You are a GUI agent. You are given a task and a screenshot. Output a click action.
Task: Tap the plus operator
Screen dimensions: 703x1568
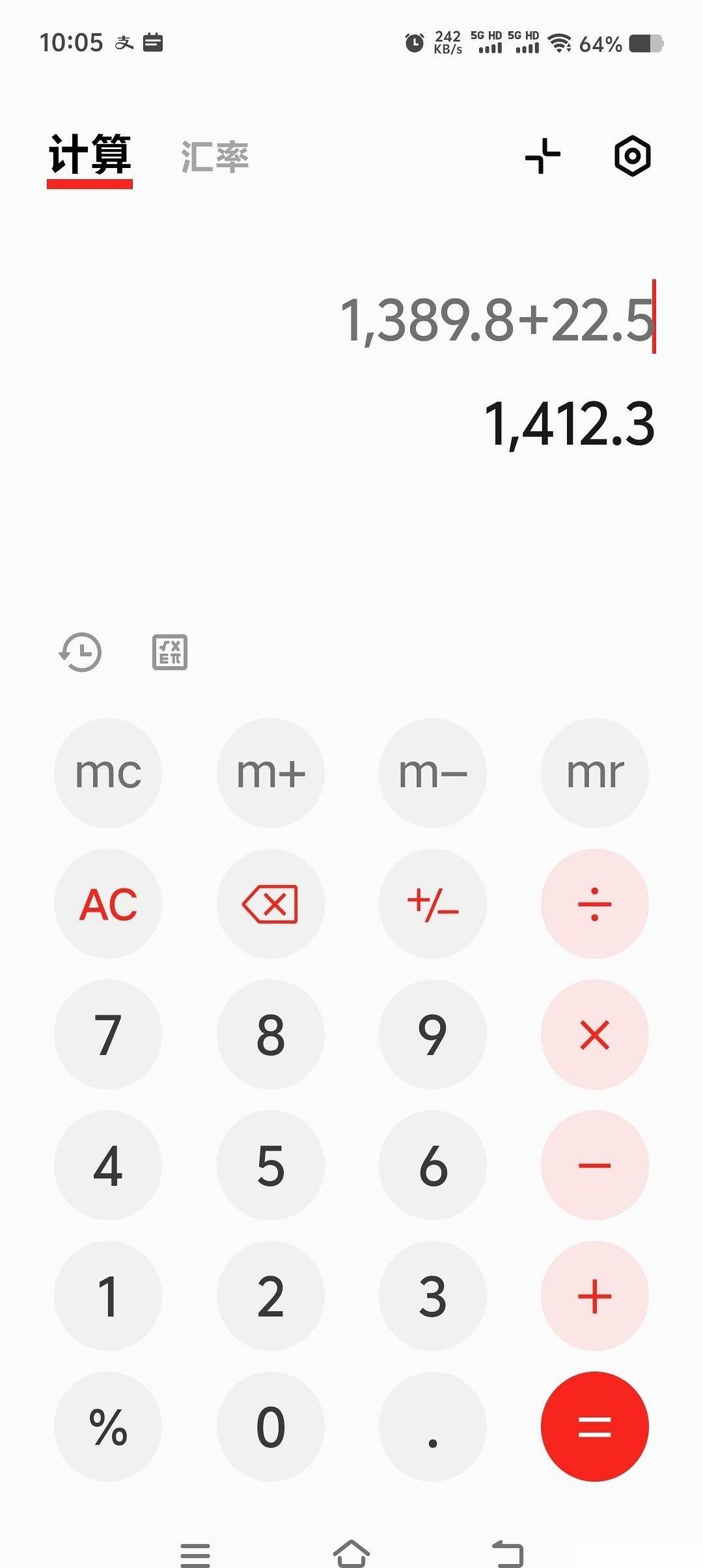pos(594,1296)
